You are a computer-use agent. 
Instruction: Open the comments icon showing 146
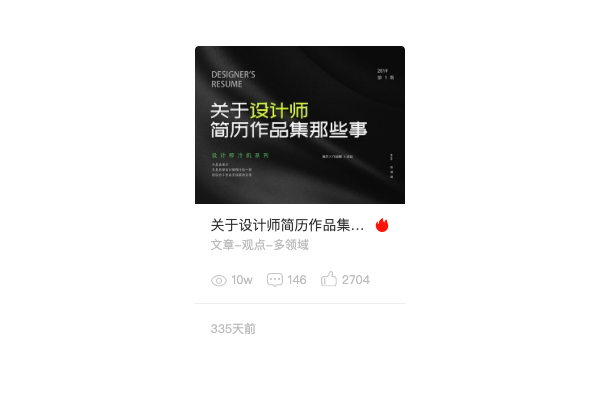tap(275, 280)
